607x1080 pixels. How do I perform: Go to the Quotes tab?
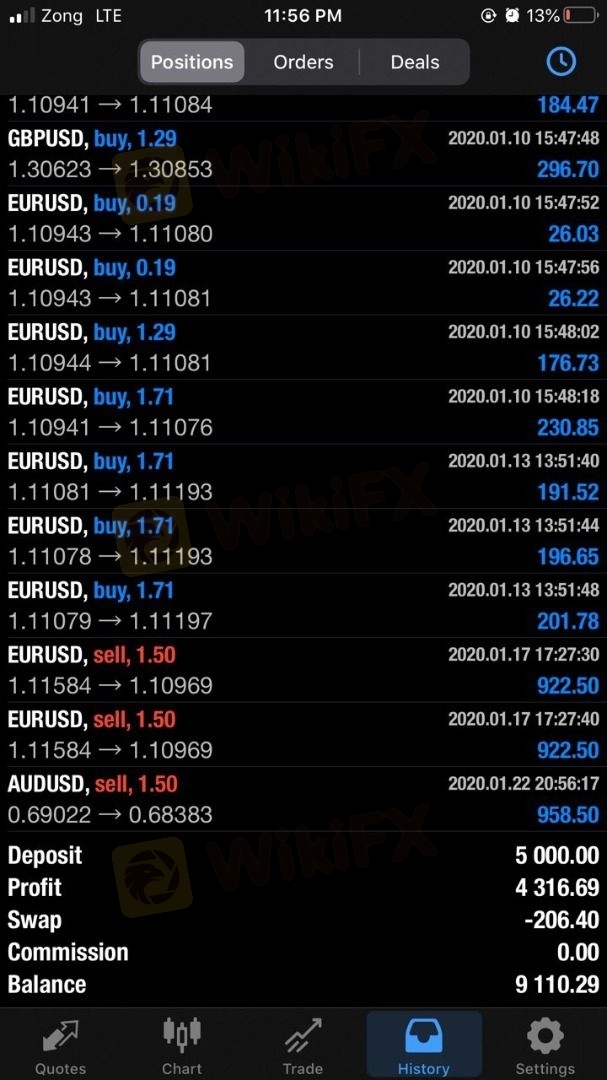pyautogui.click(x=60, y=1046)
